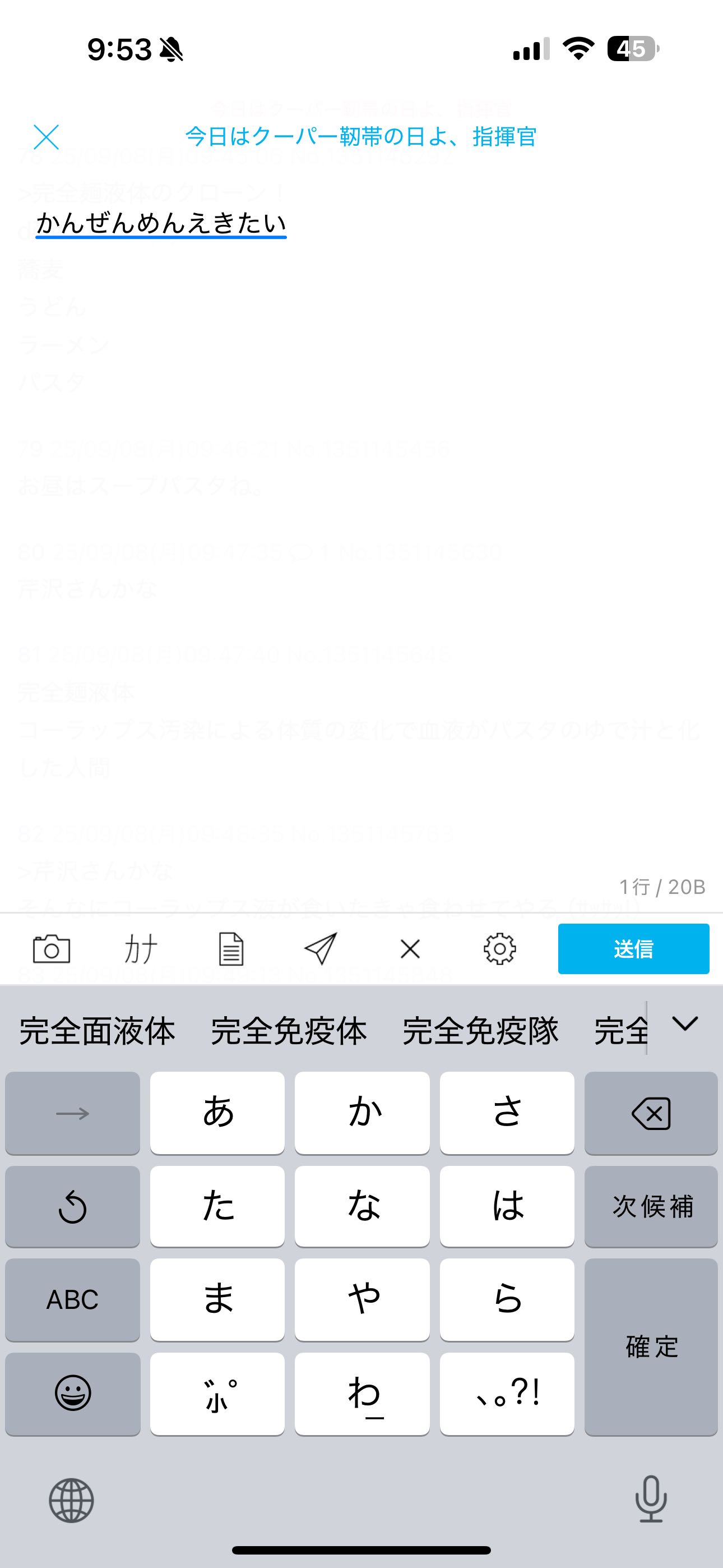
Task: Tap the camera icon to attach a photo
Action: [51, 948]
